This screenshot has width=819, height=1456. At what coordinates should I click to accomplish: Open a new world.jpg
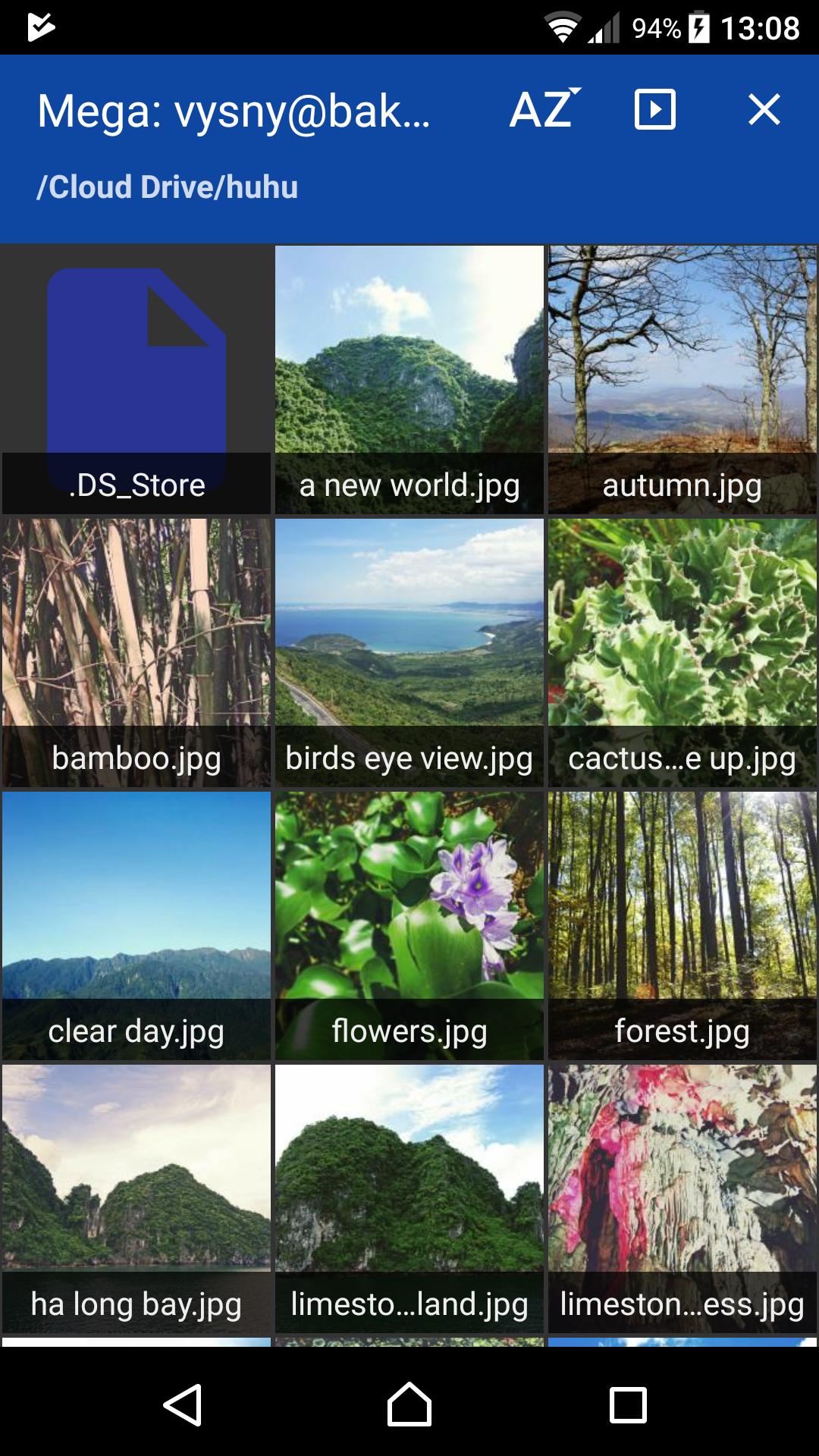click(x=409, y=379)
